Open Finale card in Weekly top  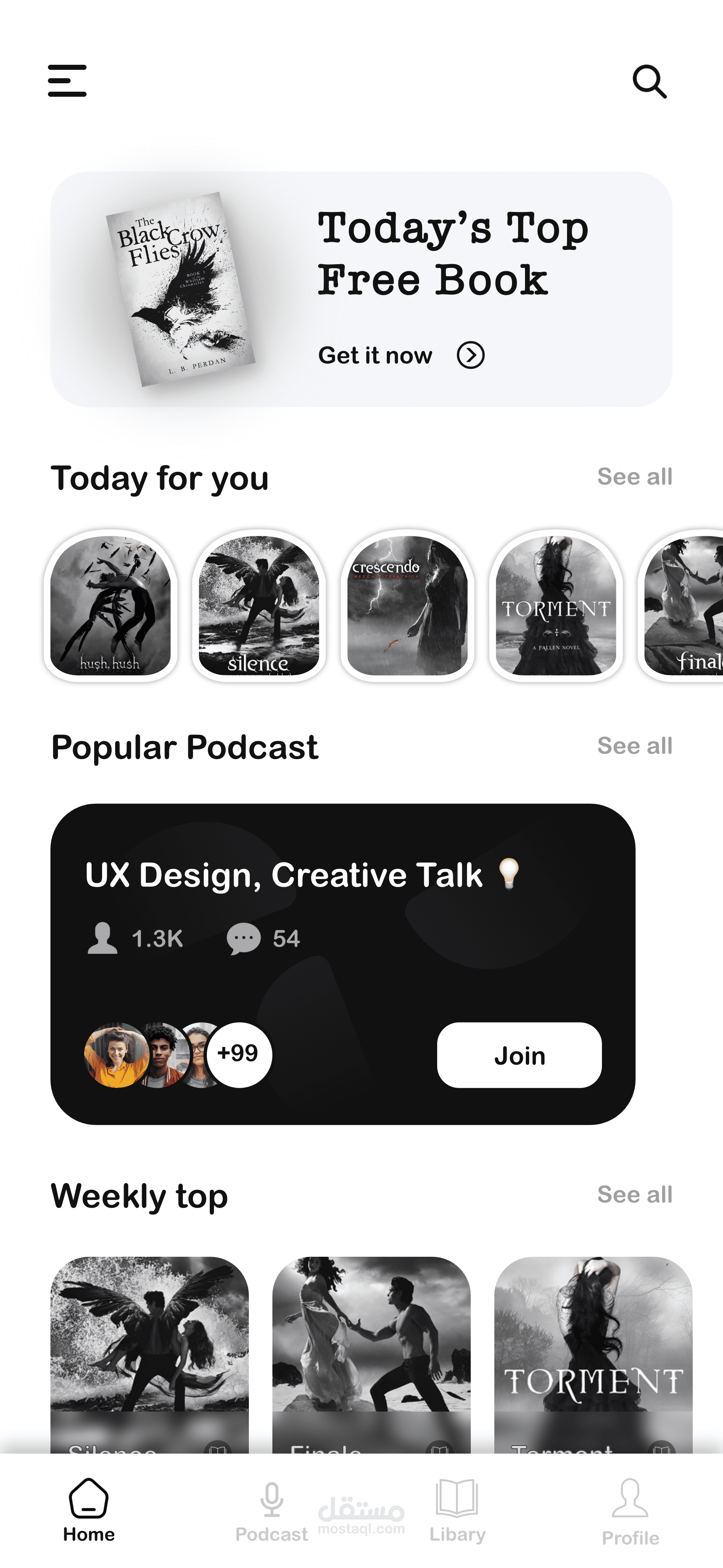point(371,1355)
